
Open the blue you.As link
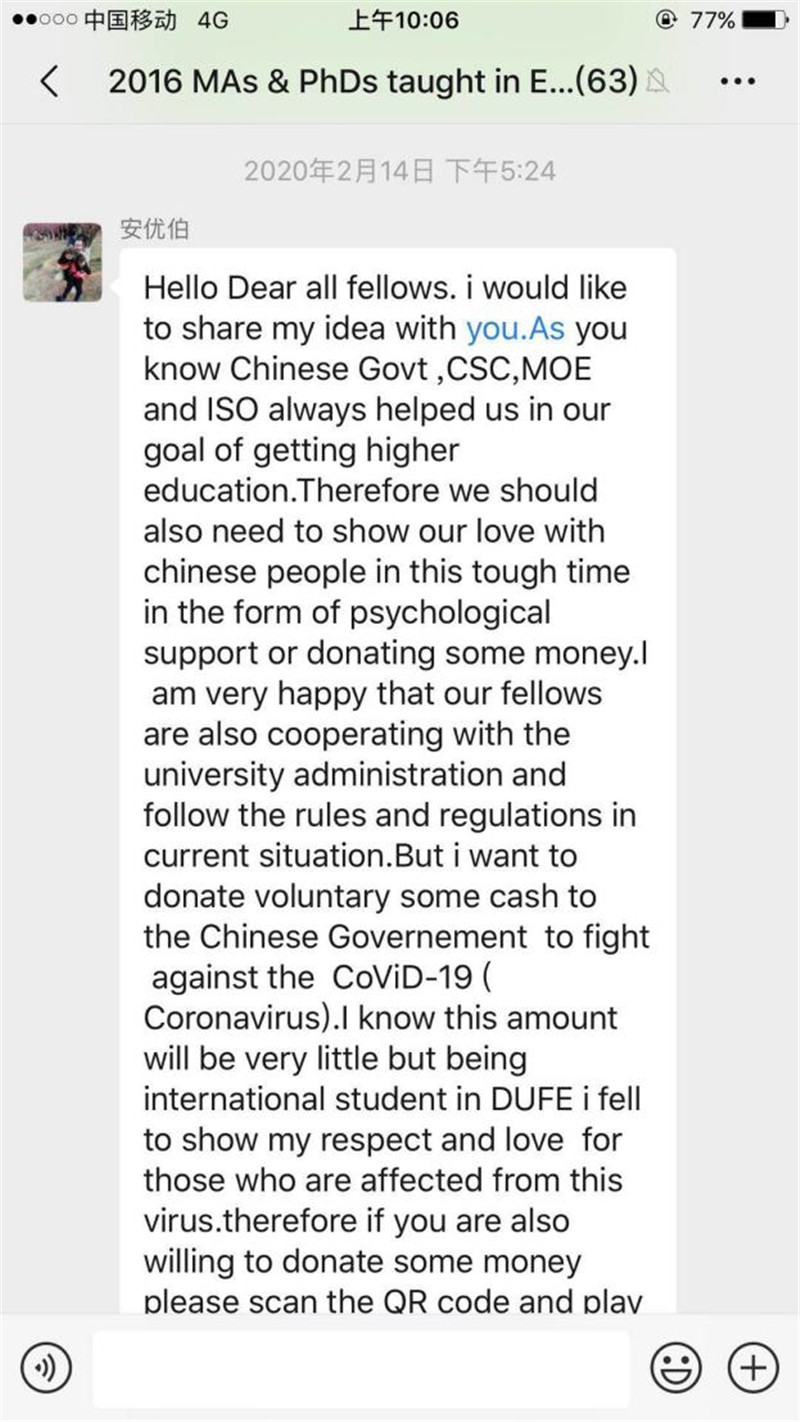click(516, 328)
